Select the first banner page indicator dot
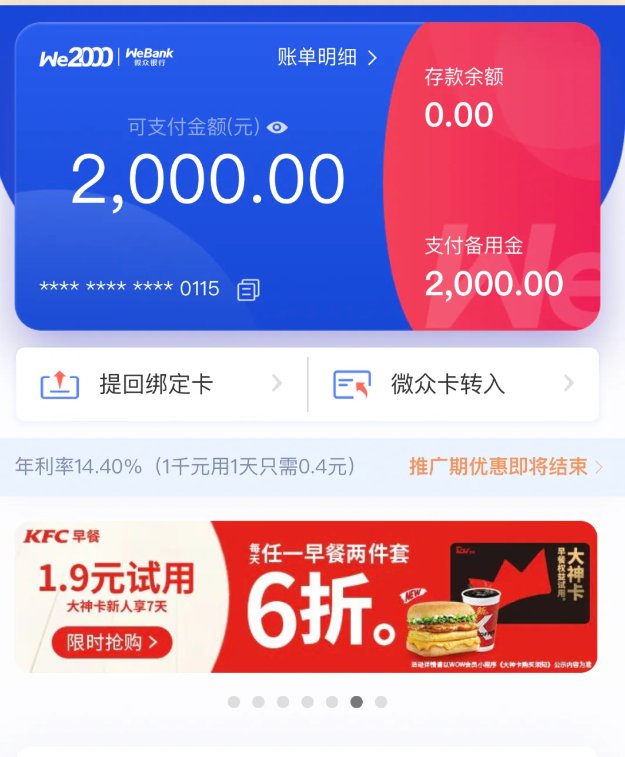This screenshot has width=625, height=757. click(x=234, y=702)
